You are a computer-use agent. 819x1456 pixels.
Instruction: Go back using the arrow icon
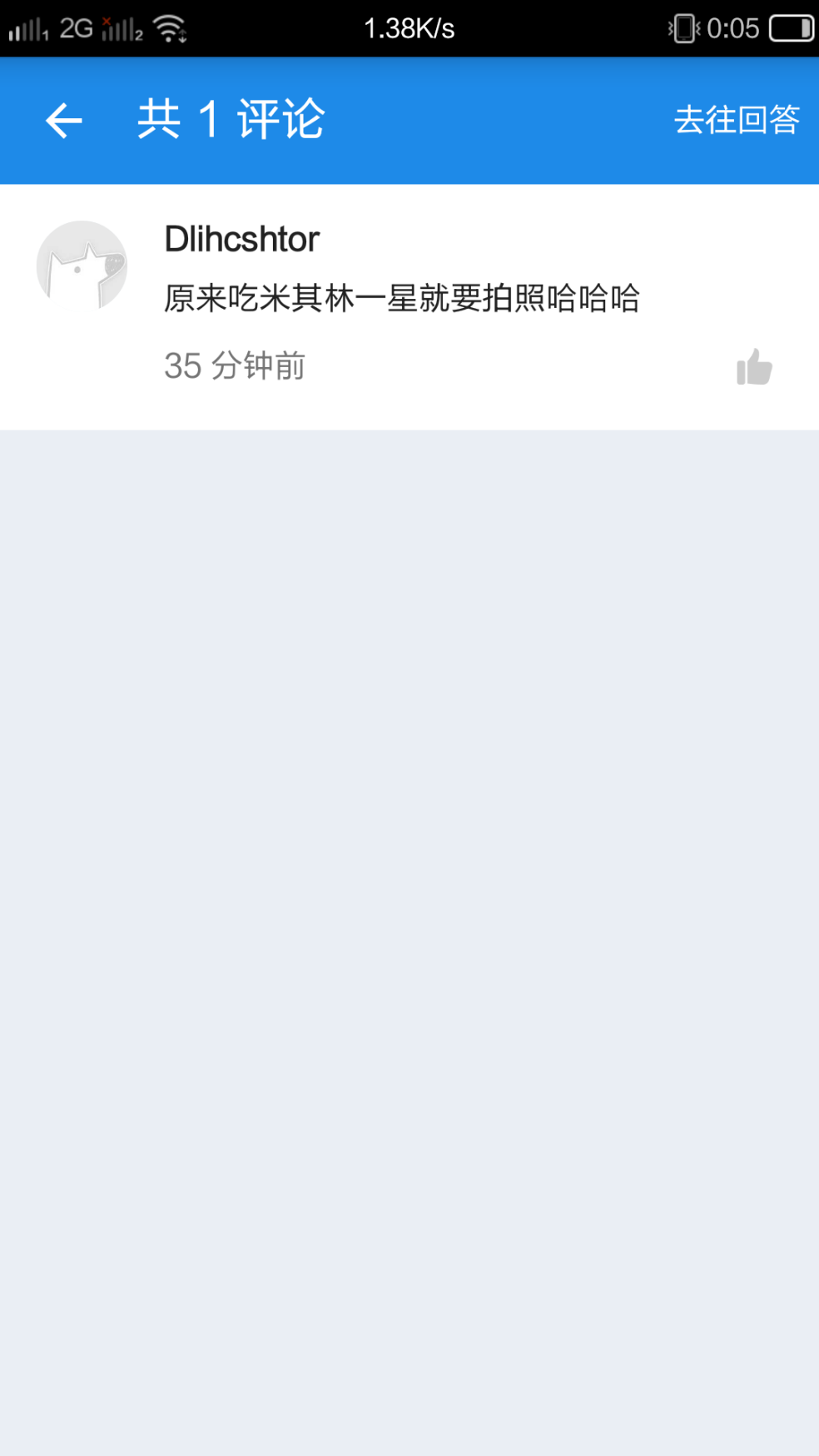point(63,121)
